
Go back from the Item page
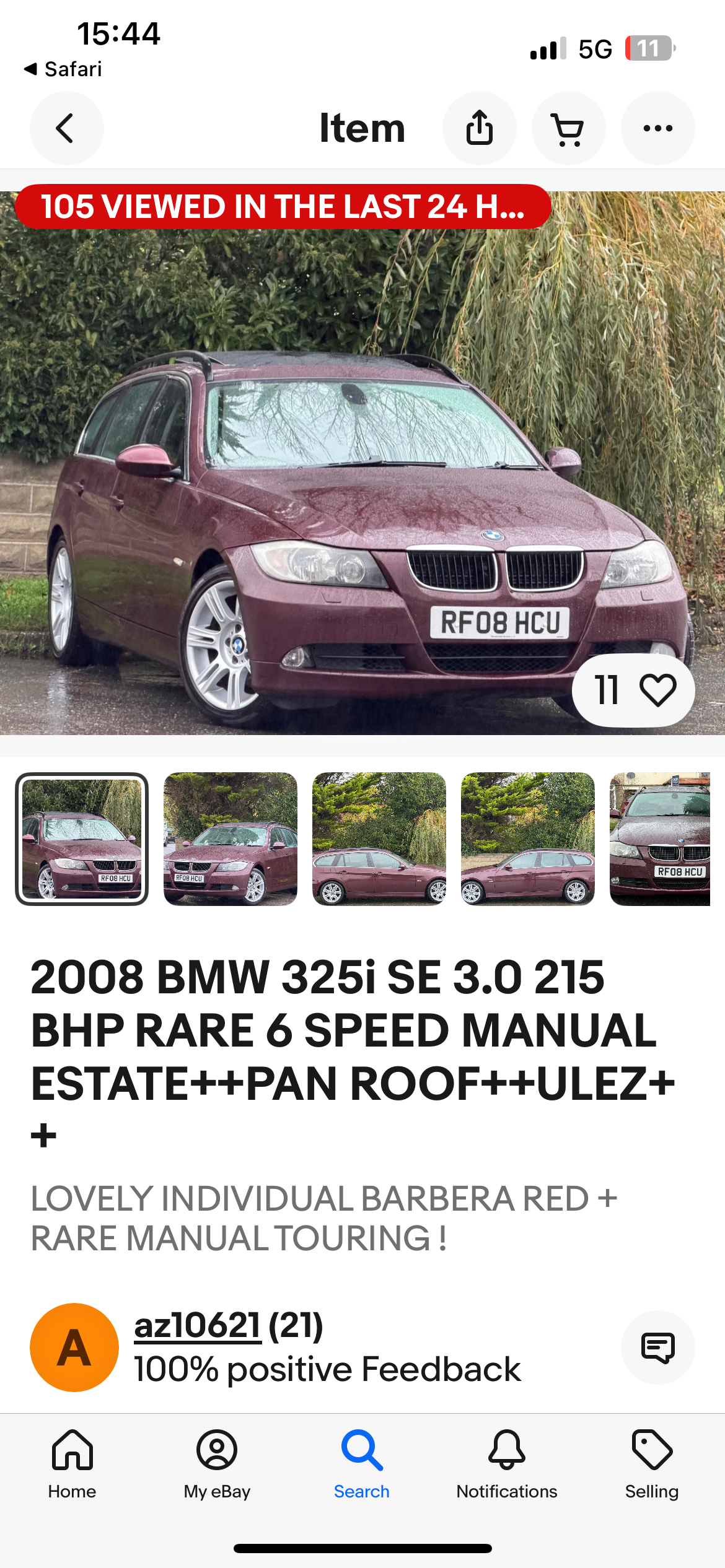click(x=66, y=128)
